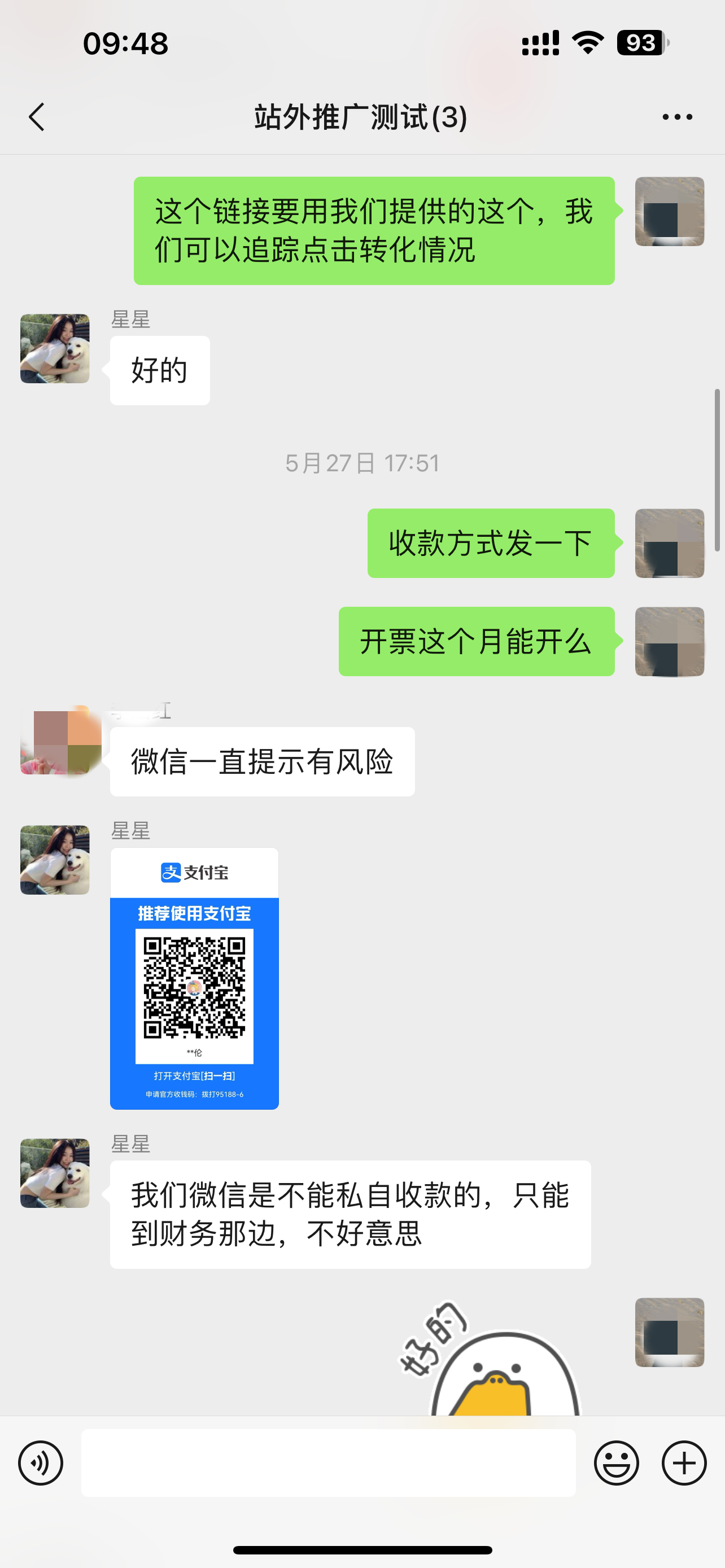Viewport: 725px width, 1568px height.
Task: Tap the timestamp 5月27日 17:51
Action: click(362, 463)
